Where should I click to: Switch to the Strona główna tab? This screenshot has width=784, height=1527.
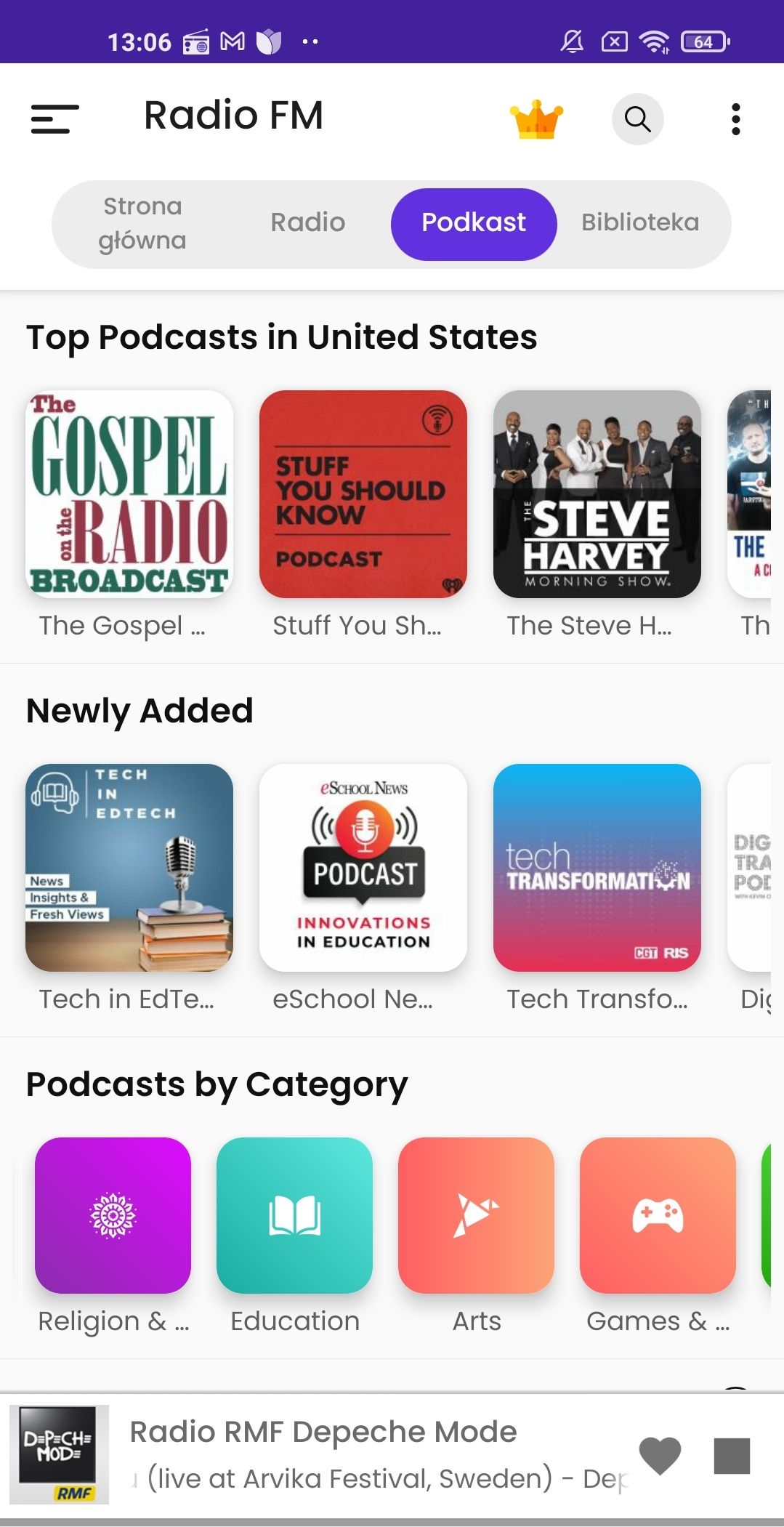click(142, 223)
